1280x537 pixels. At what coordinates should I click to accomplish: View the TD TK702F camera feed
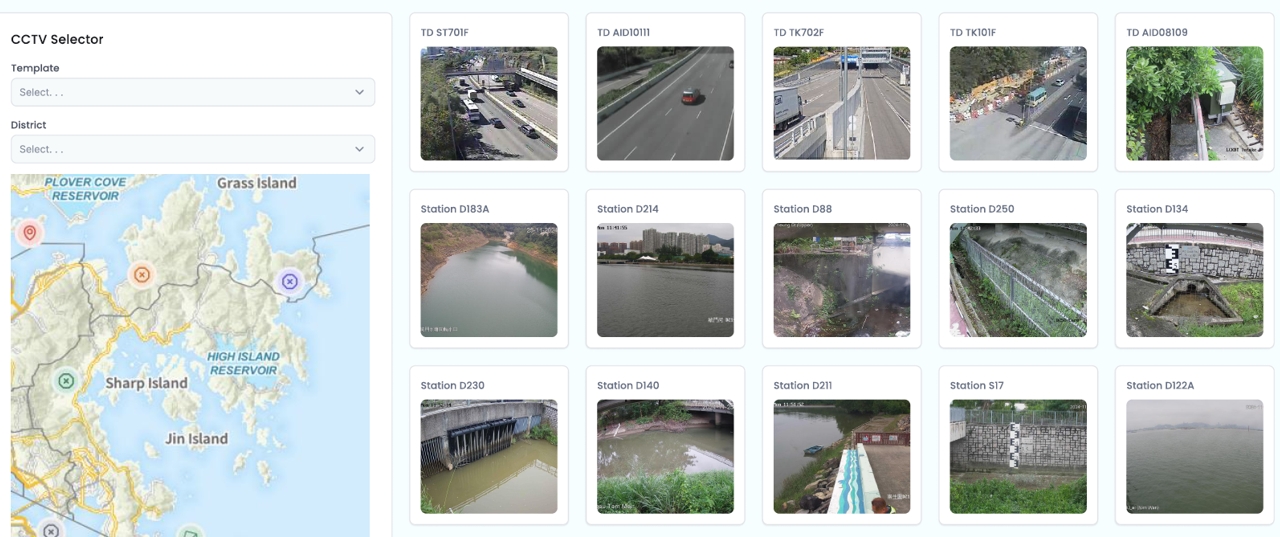(841, 103)
